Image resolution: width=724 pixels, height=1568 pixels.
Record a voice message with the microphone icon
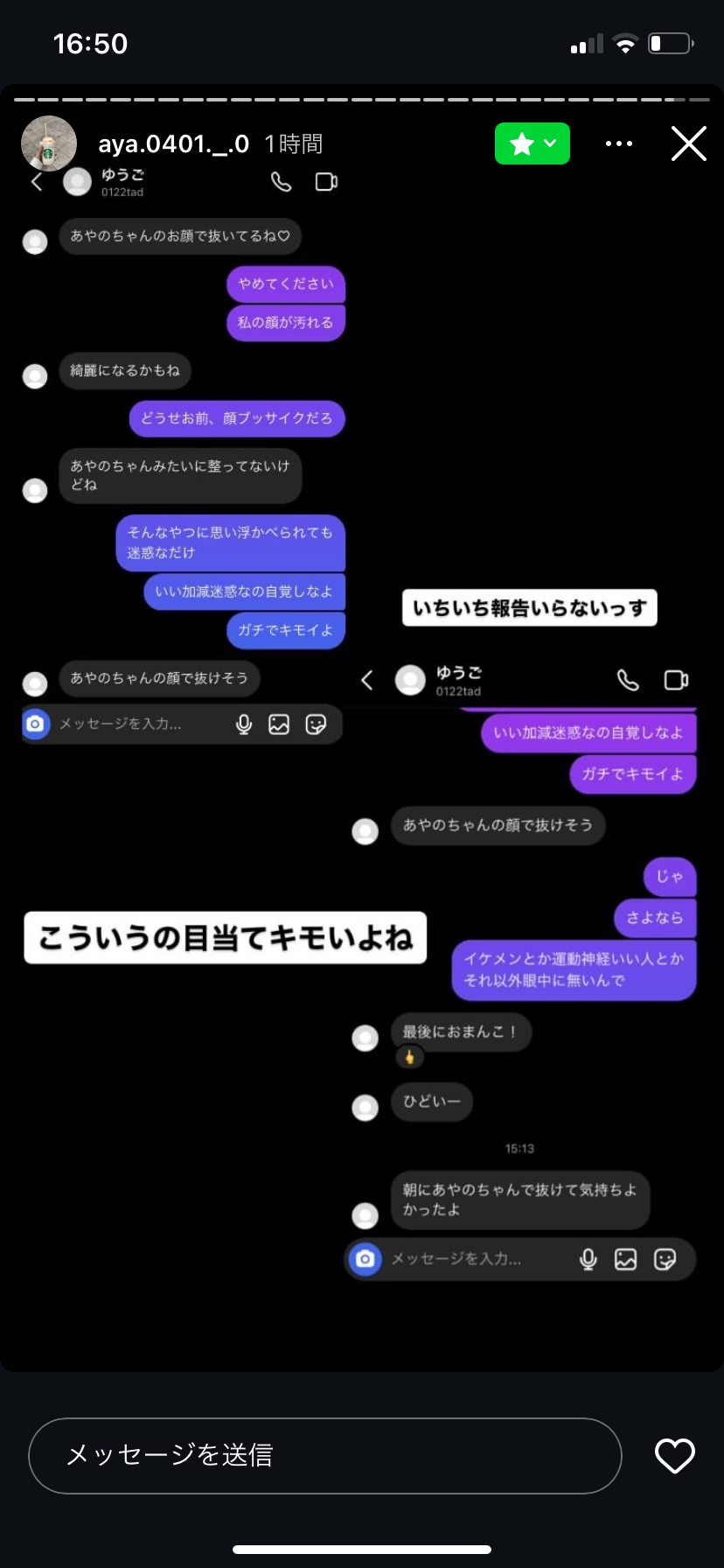(244, 724)
